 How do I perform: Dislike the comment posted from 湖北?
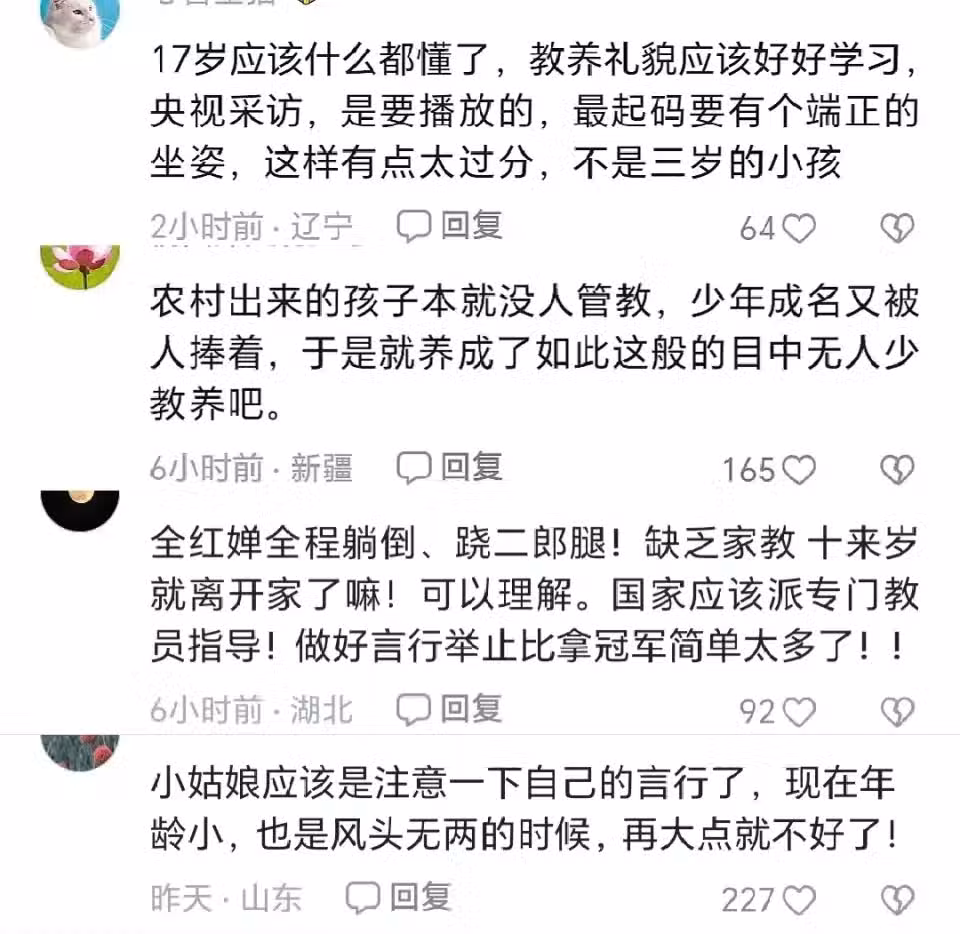tap(897, 711)
